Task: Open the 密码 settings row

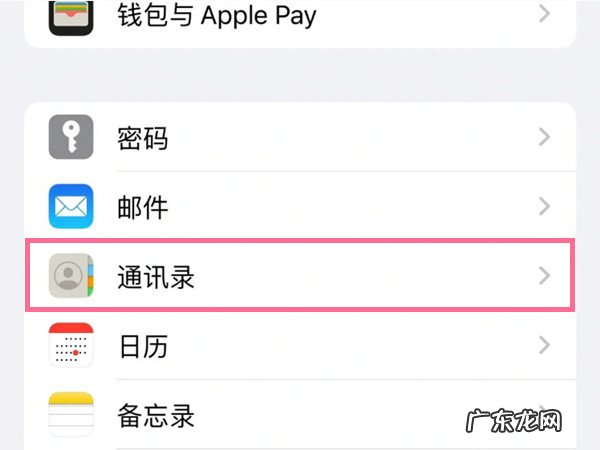Action: (x=300, y=138)
